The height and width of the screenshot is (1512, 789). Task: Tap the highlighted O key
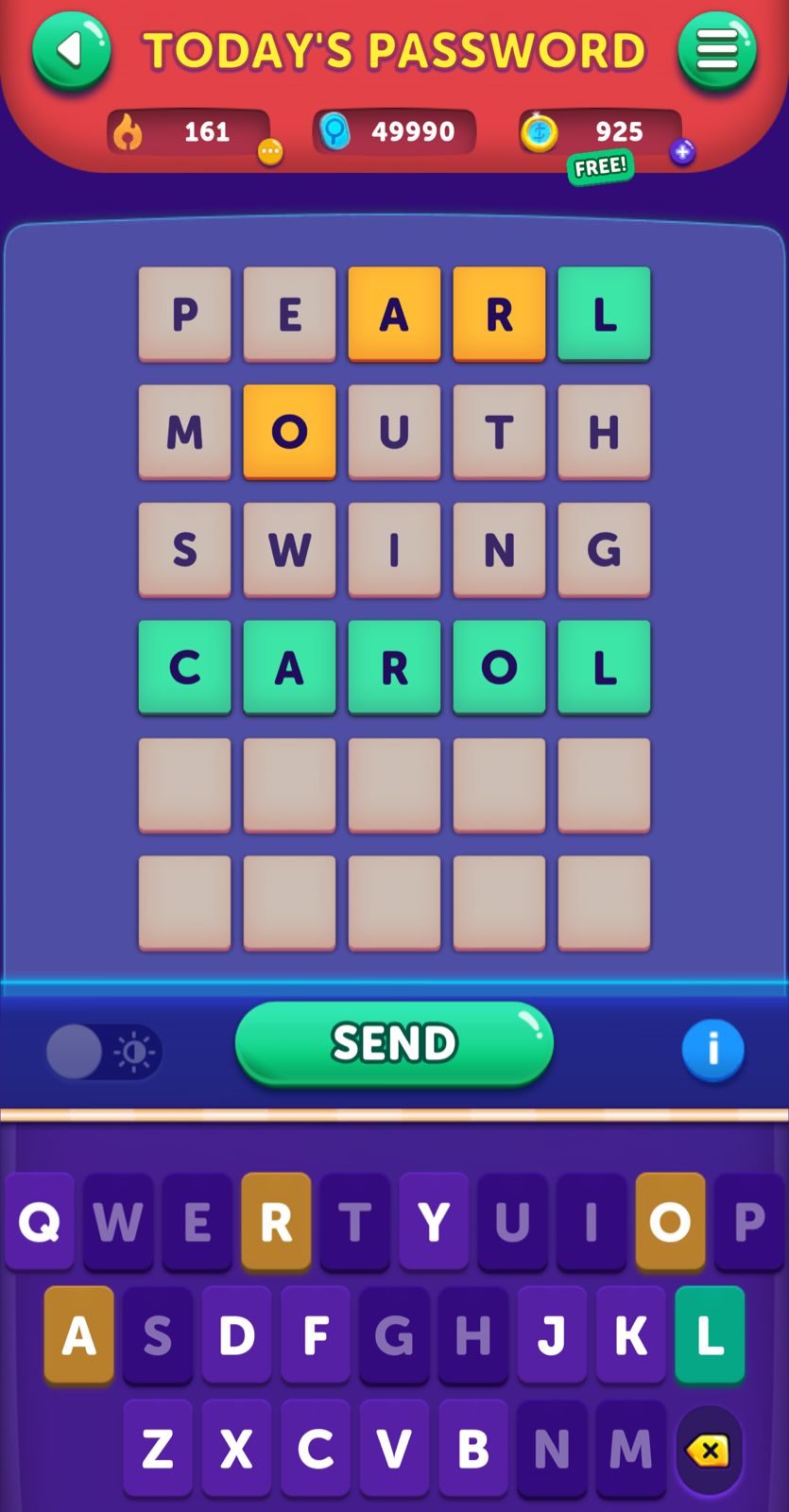[670, 1222]
